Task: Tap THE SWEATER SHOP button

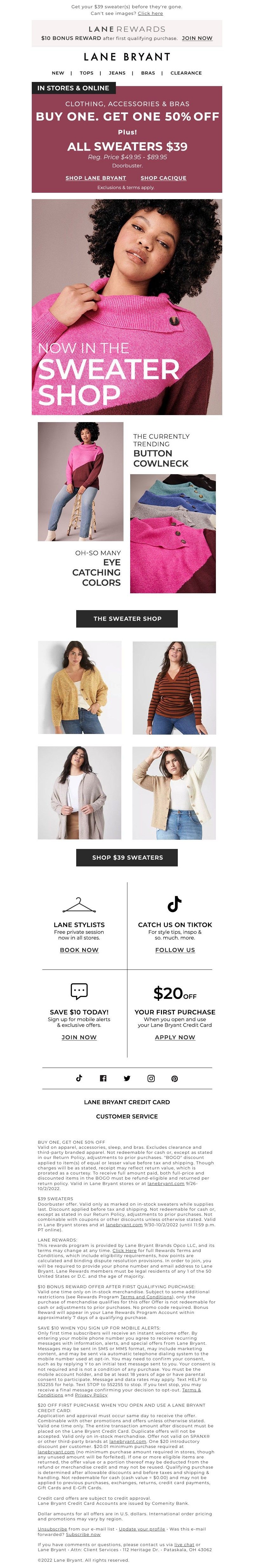Action: [127, 618]
